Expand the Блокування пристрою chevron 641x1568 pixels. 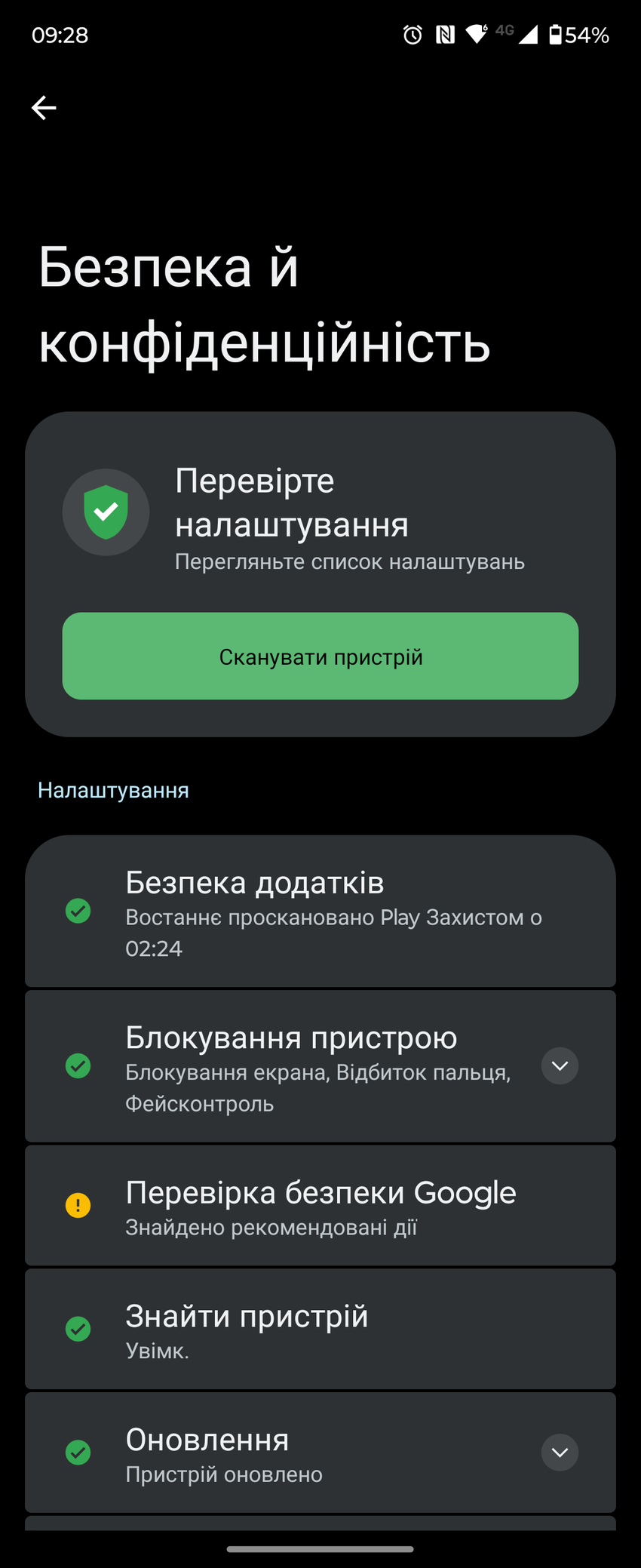[x=560, y=1066]
